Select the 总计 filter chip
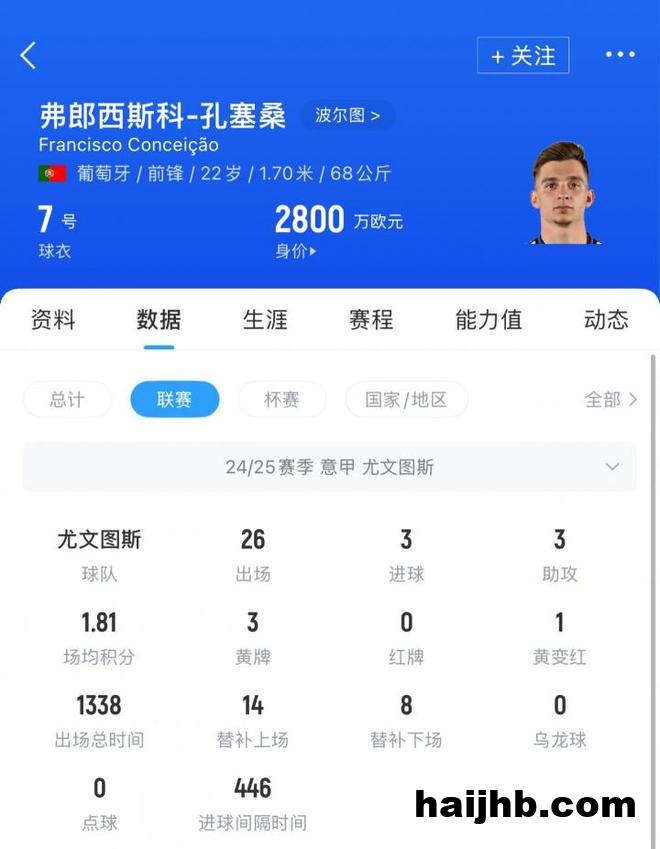Screen dimensions: 660x849 coord(67,400)
